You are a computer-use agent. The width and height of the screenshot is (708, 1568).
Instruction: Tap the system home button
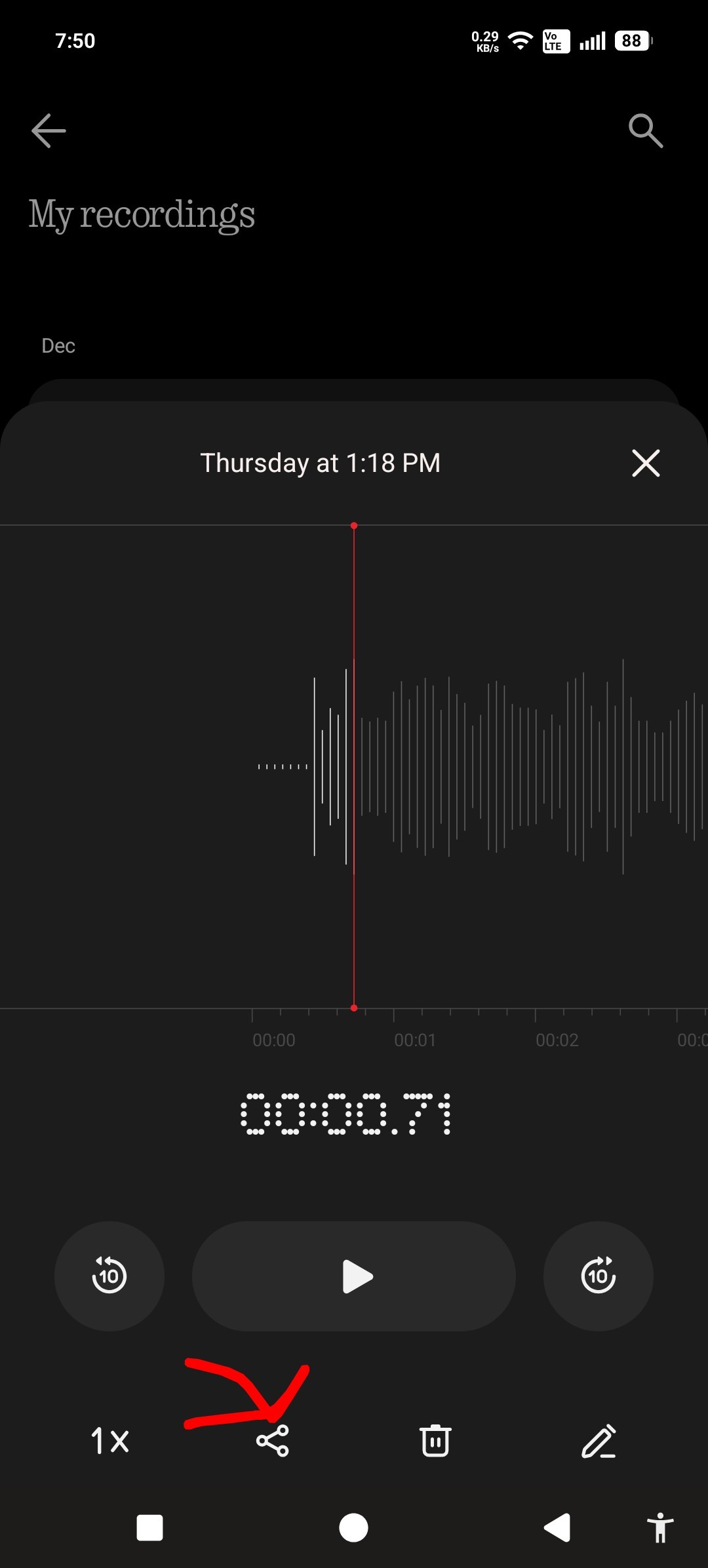pos(353,1528)
